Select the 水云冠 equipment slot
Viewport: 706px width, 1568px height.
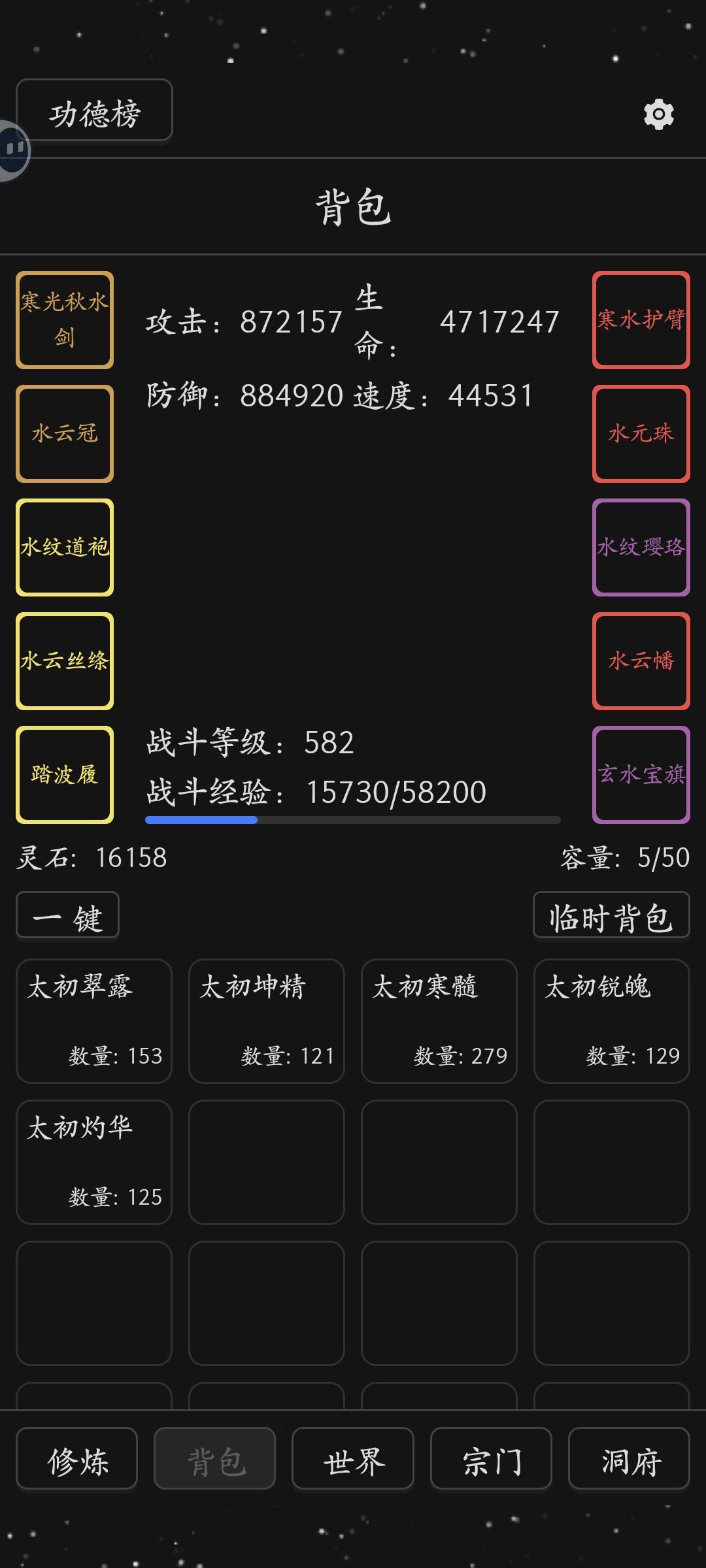(65, 434)
